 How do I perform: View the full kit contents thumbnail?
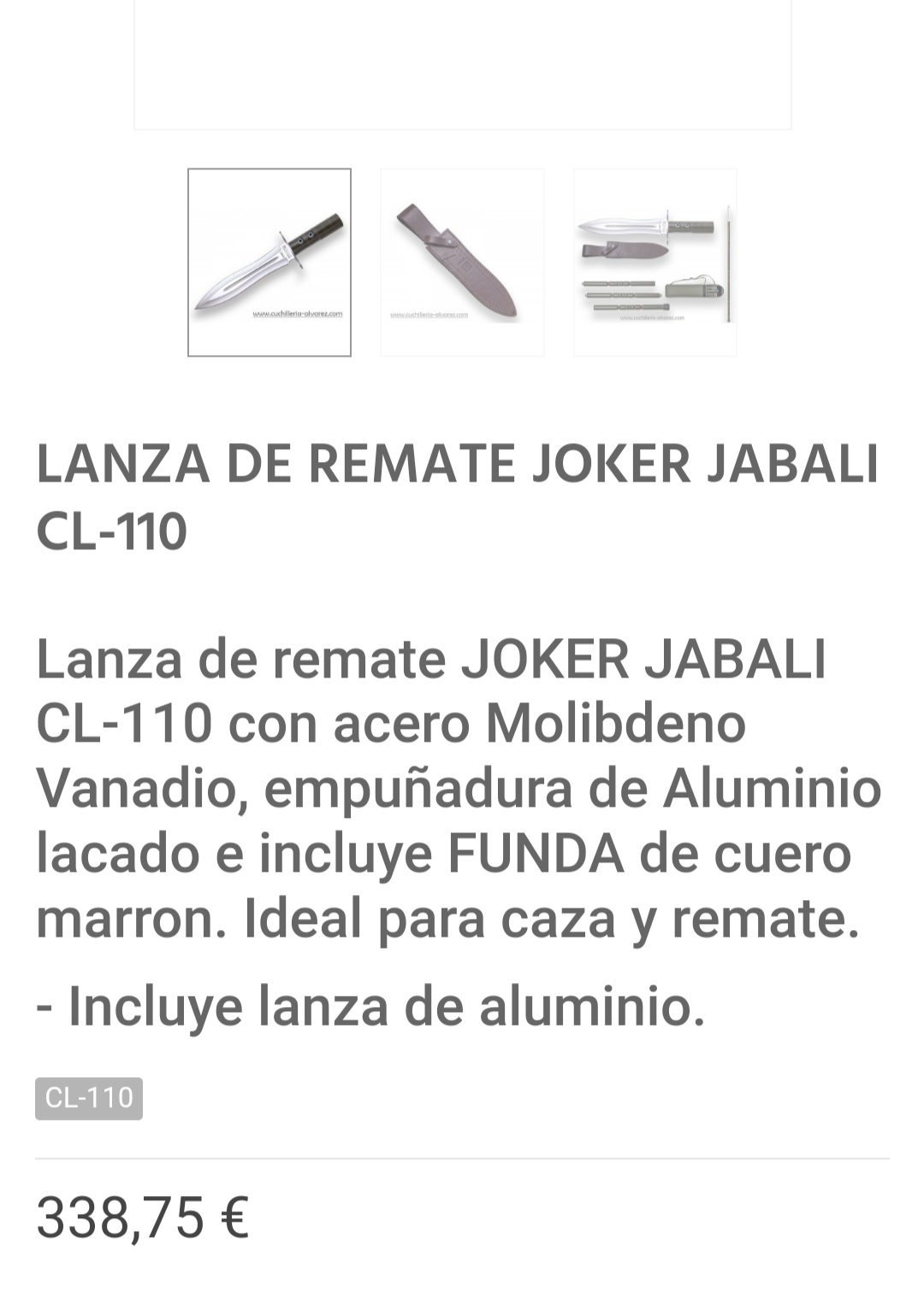point(654,262)
